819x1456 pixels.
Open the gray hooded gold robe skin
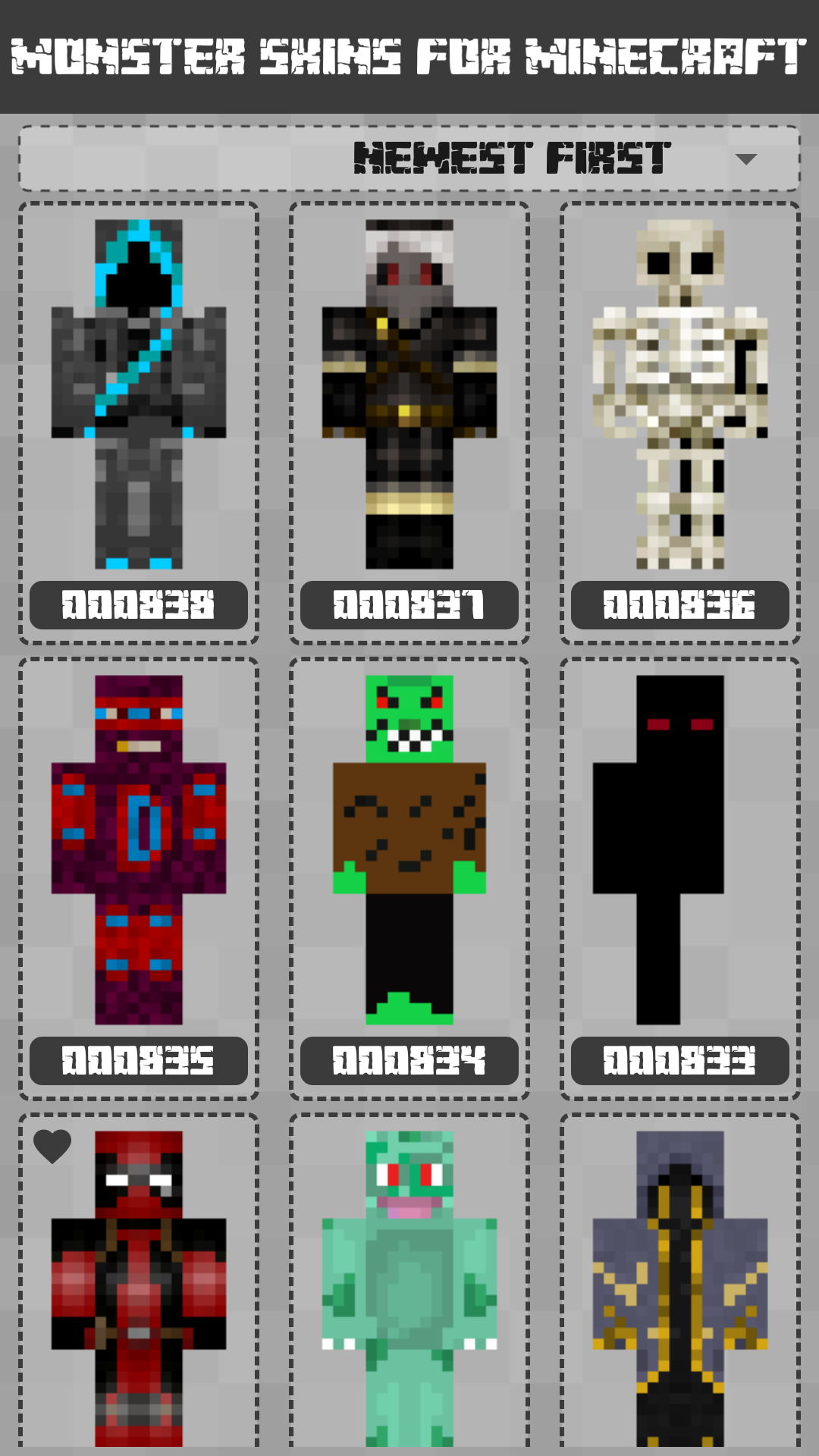pyautogui.click(x=680, y=1289)
